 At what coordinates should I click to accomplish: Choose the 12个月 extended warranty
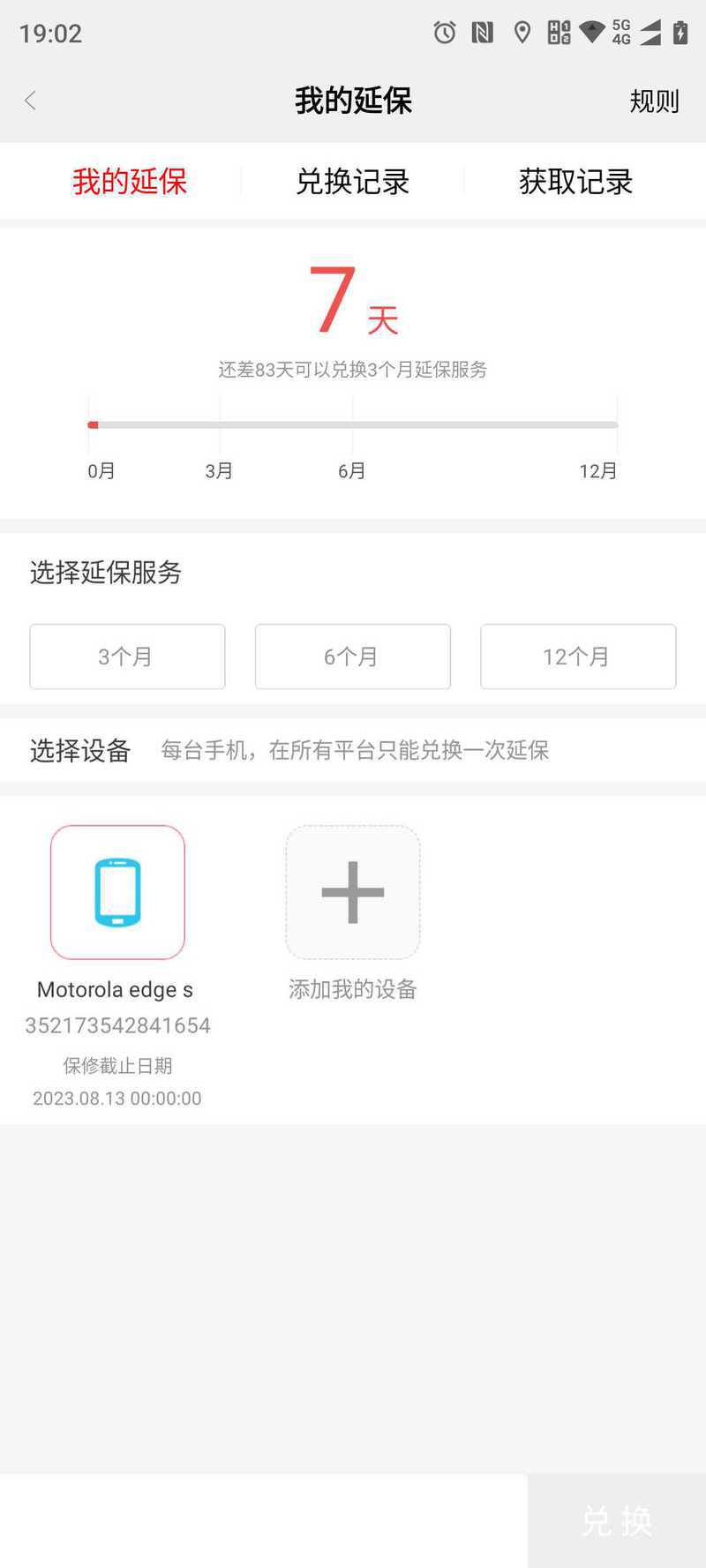click(x=578, y=656)
